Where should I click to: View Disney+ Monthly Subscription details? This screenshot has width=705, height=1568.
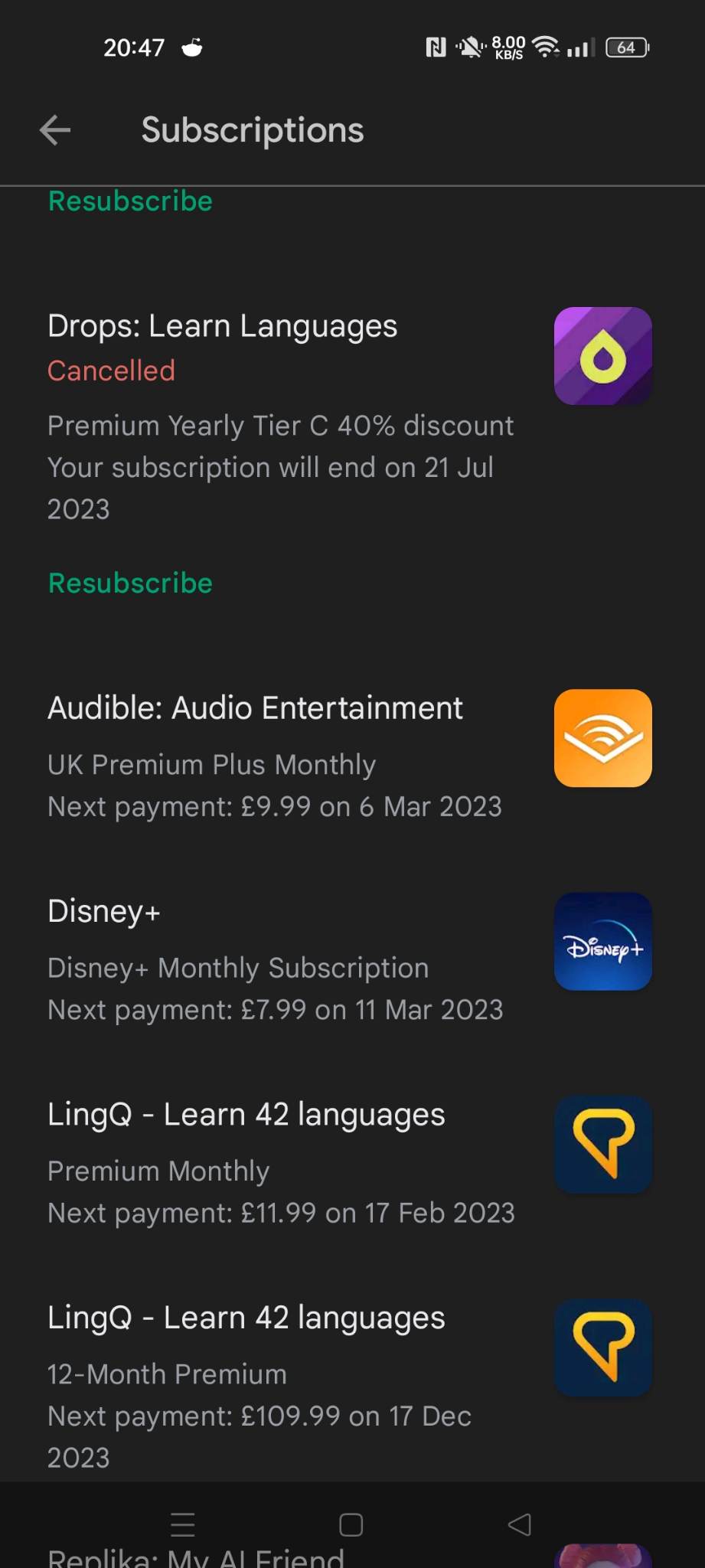click(352, 959)
